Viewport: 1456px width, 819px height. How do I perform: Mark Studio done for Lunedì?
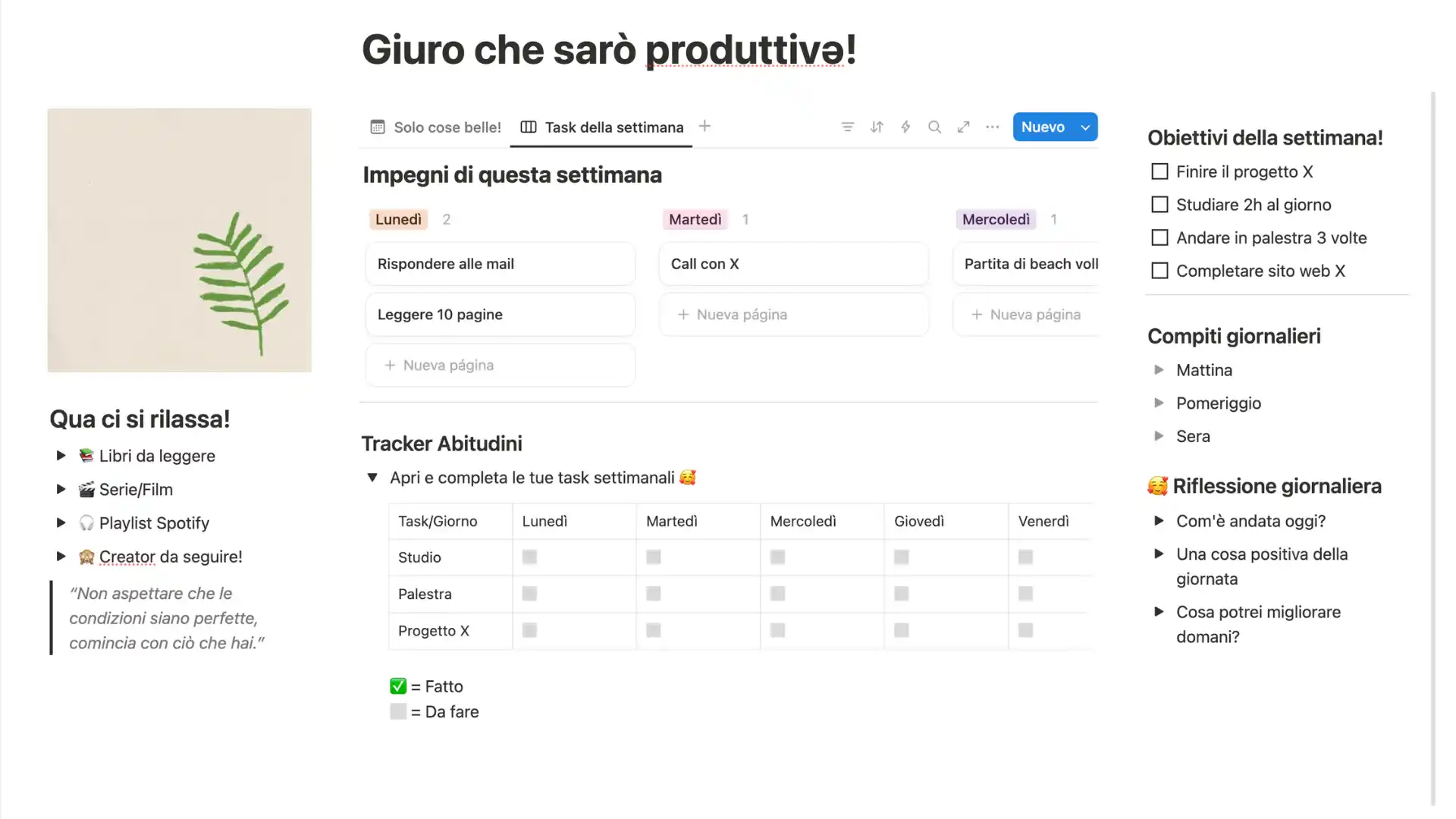[x=529, y=557]
